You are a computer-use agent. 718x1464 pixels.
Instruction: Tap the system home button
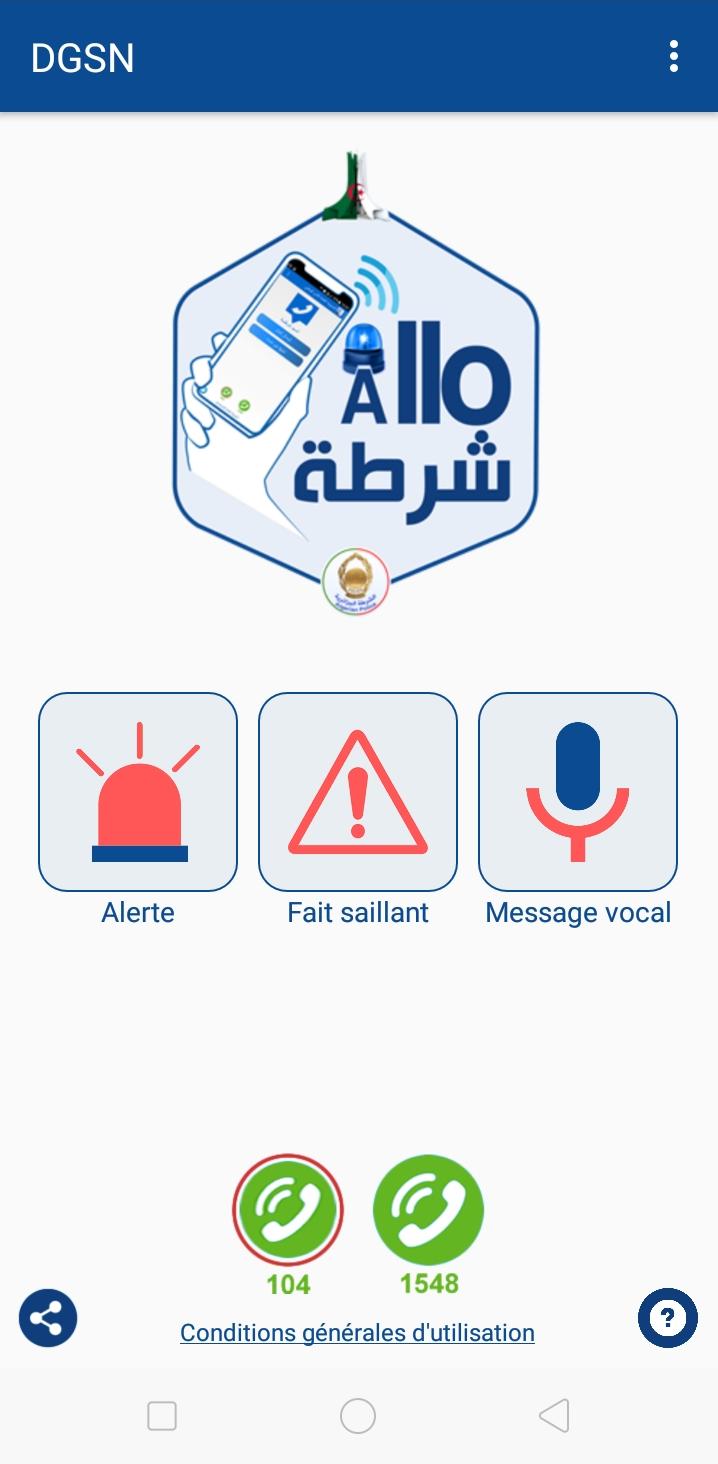[358, 1415]
